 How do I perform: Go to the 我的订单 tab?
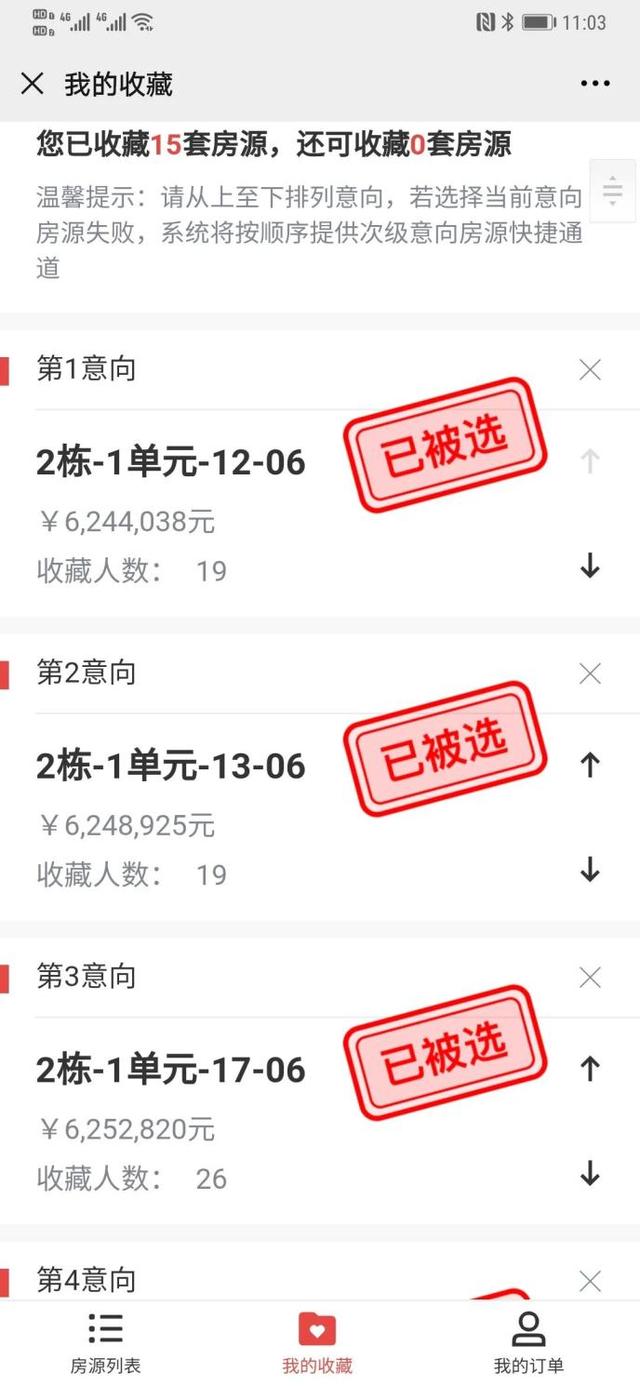tap(528, 1343)
